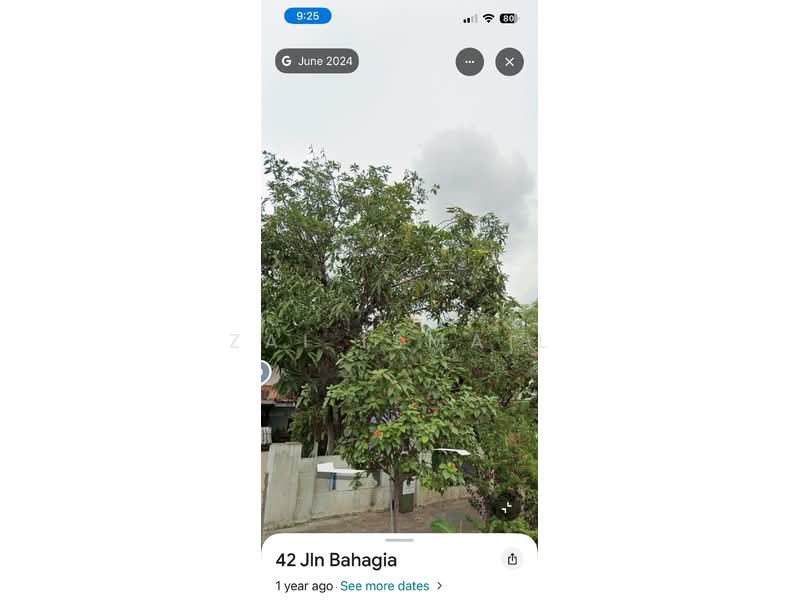This screenshot has width=800, height=600.
Task: Tap the expand view icon
Action: tap(506, 508)
